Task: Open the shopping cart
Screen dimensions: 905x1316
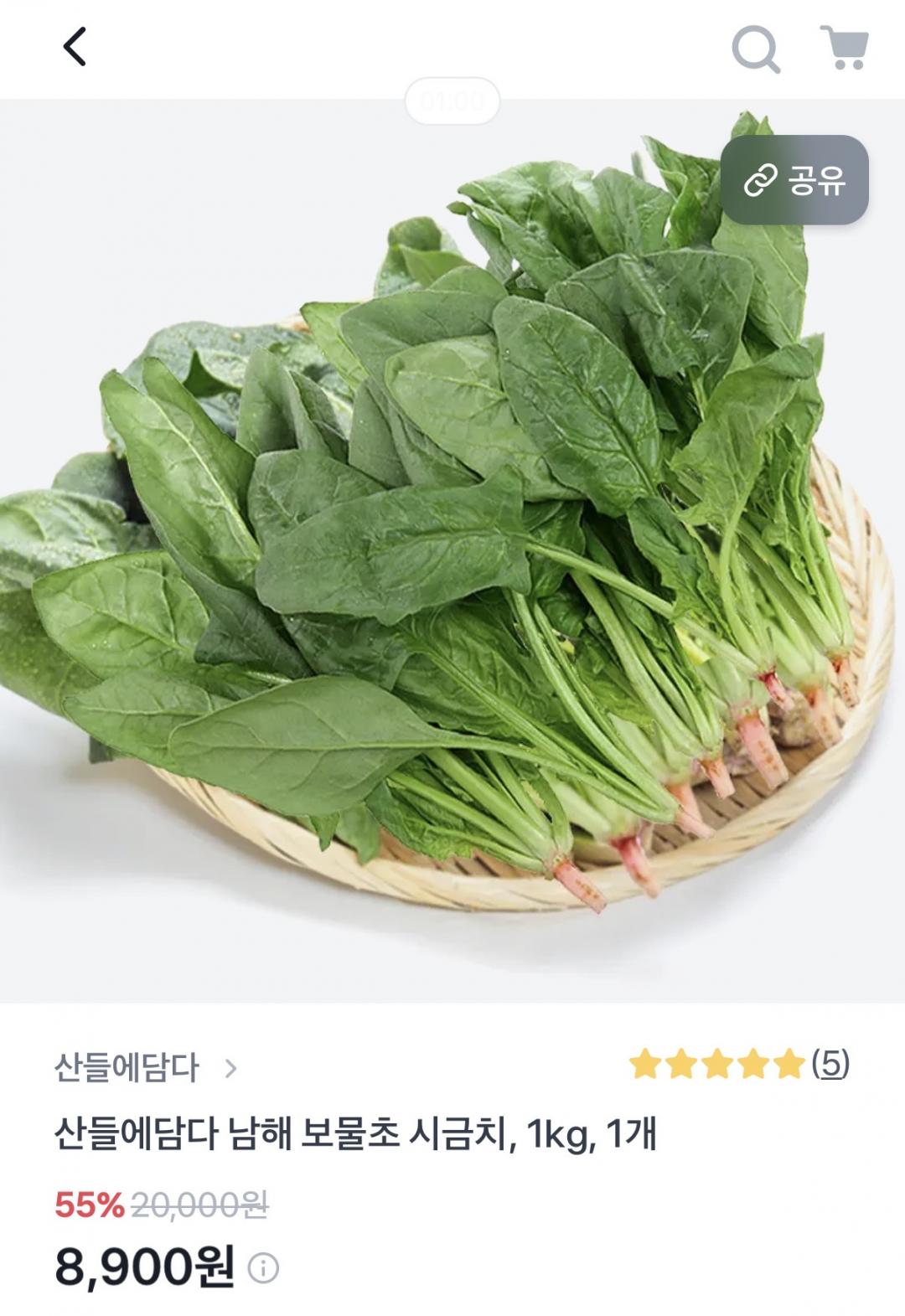Action: tap(844, 48)
